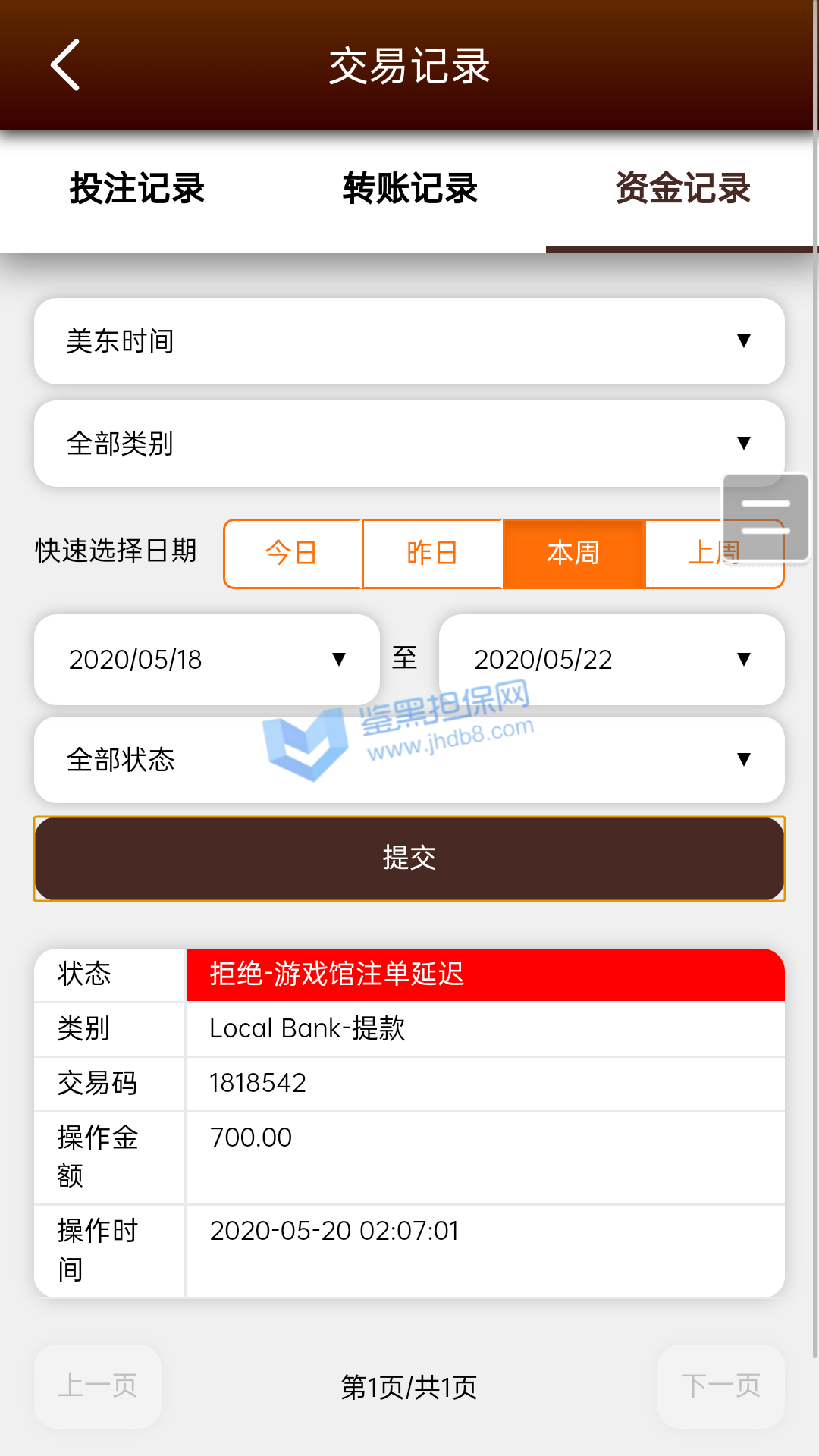The height and width of the screenshot is (1456, 819).
Task: Select 今日 quick date option
Action: tap(292, 553)
